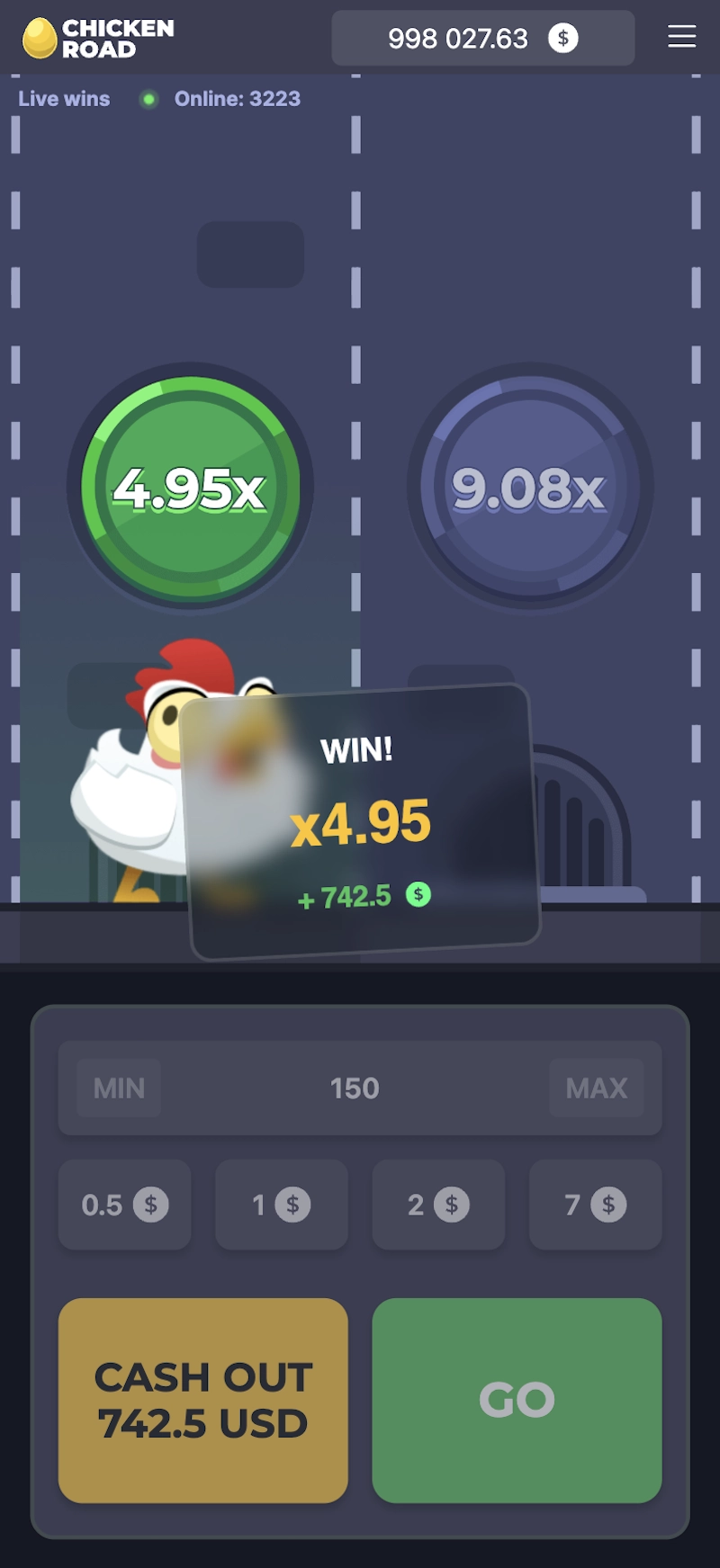Select the 1 dollar chip
The width and height of the screenshot is (720, 1568).
coord(281,1205)
